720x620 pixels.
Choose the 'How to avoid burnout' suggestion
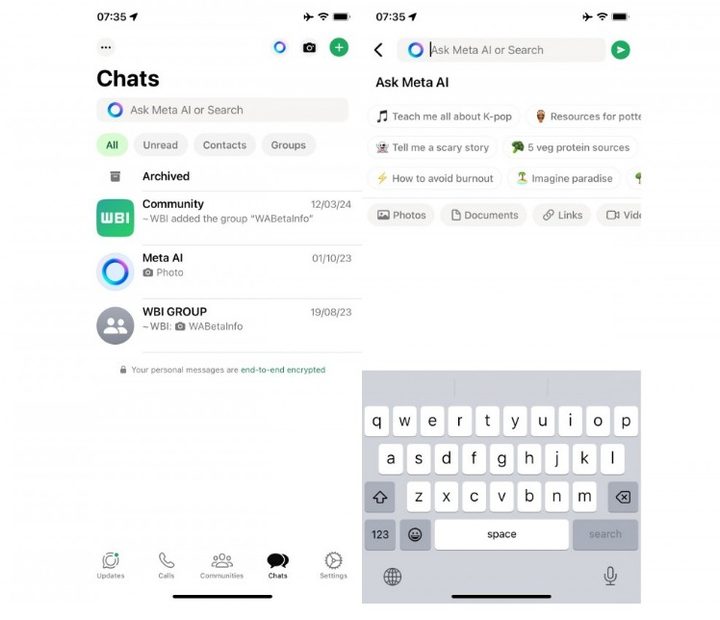pos(433,178)
